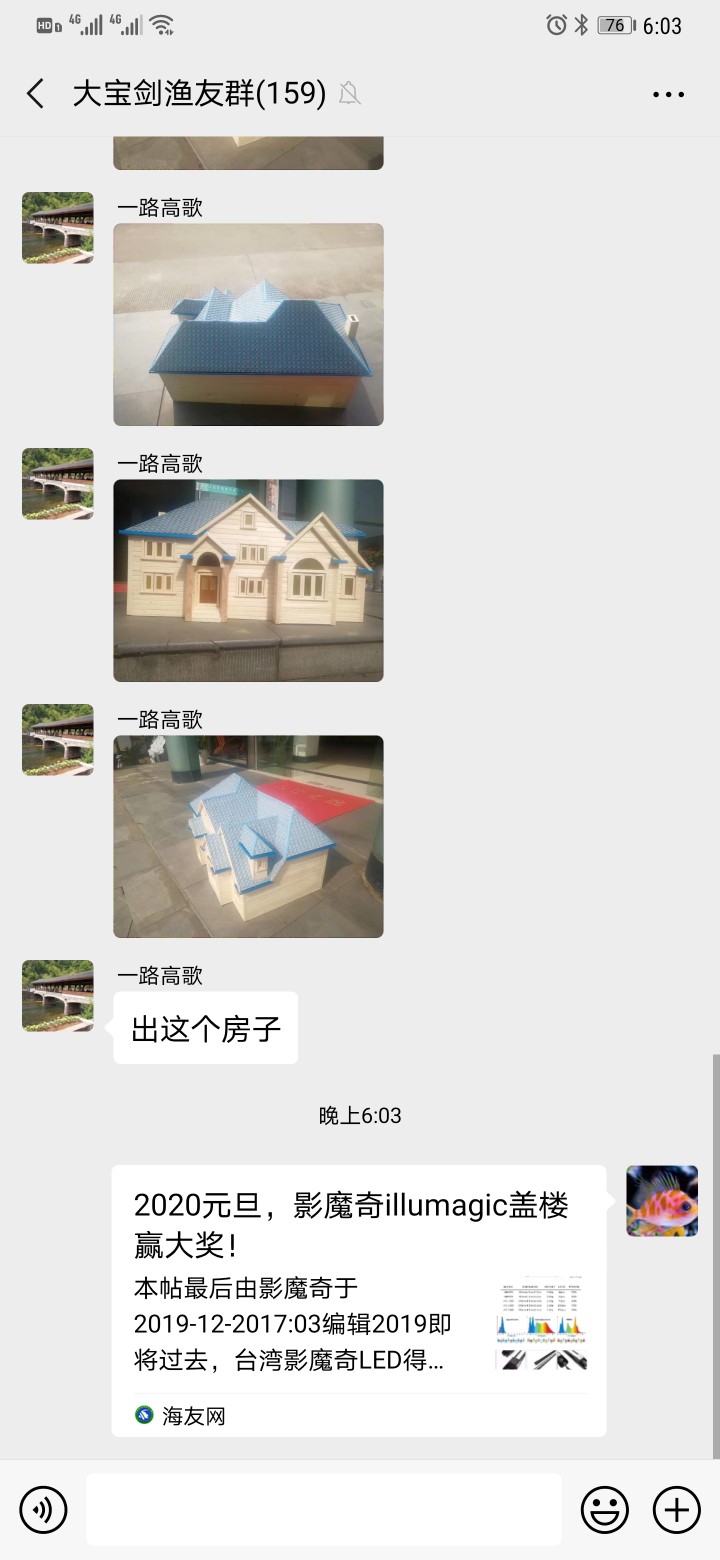The image size is (720, 1560).
Task: View the house photo with red mat
Action: (248, 836)
